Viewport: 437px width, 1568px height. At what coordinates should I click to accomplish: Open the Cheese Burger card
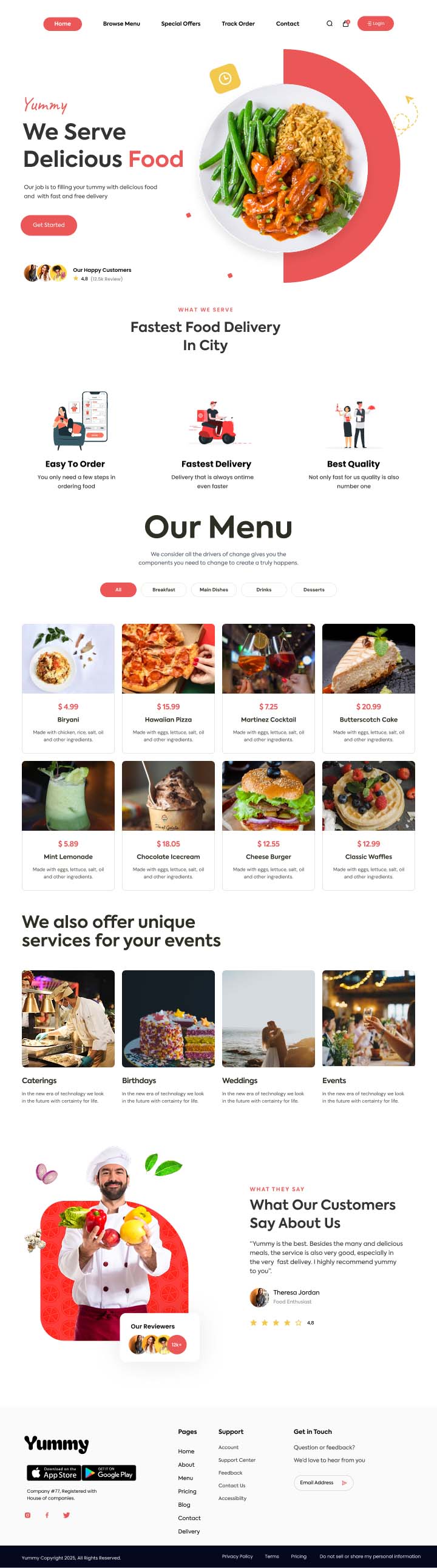coord(268,825)
